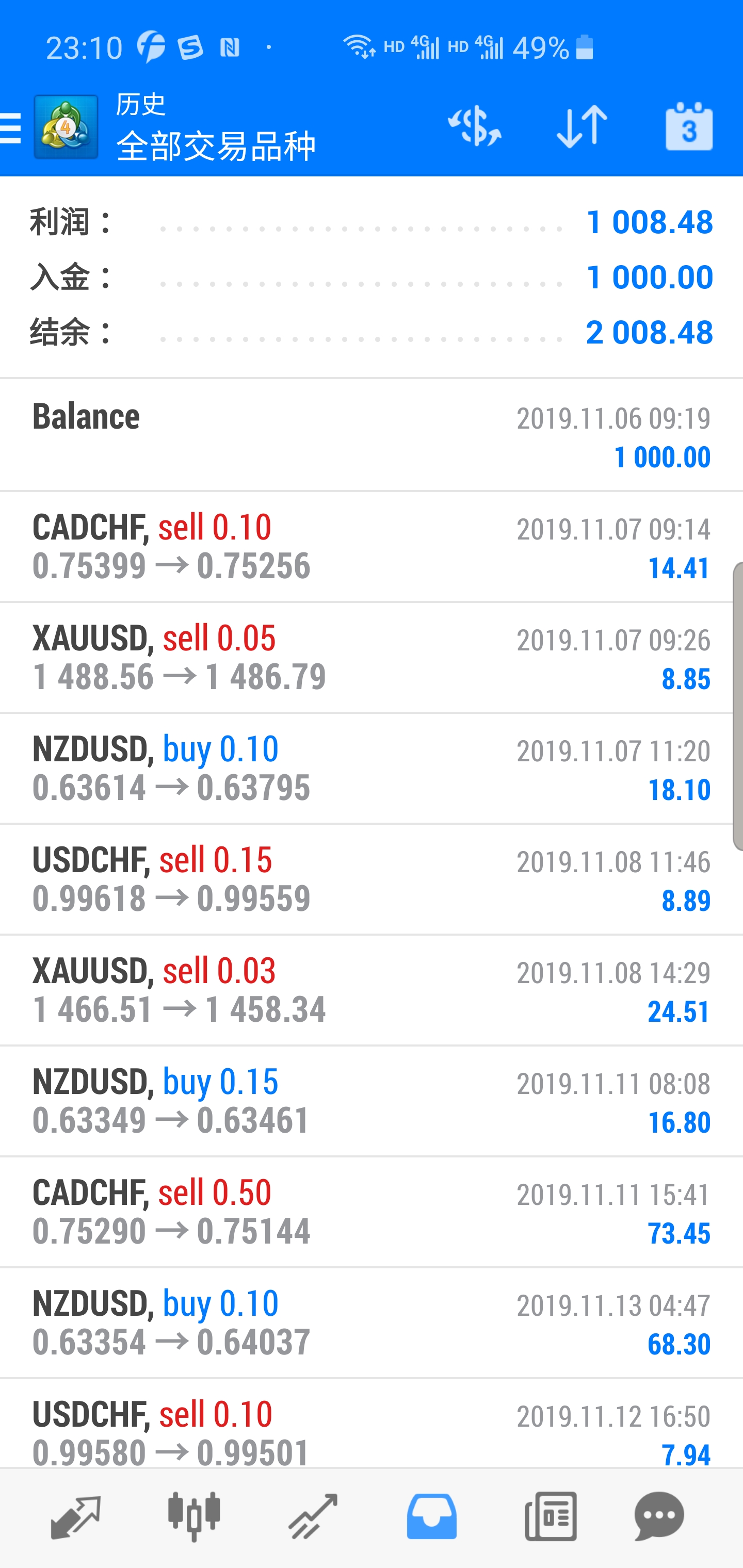Expand the CADCHF sell 0.50 trade
743x1568 pixels.
pyautogui.click(x=372, y=1212)
